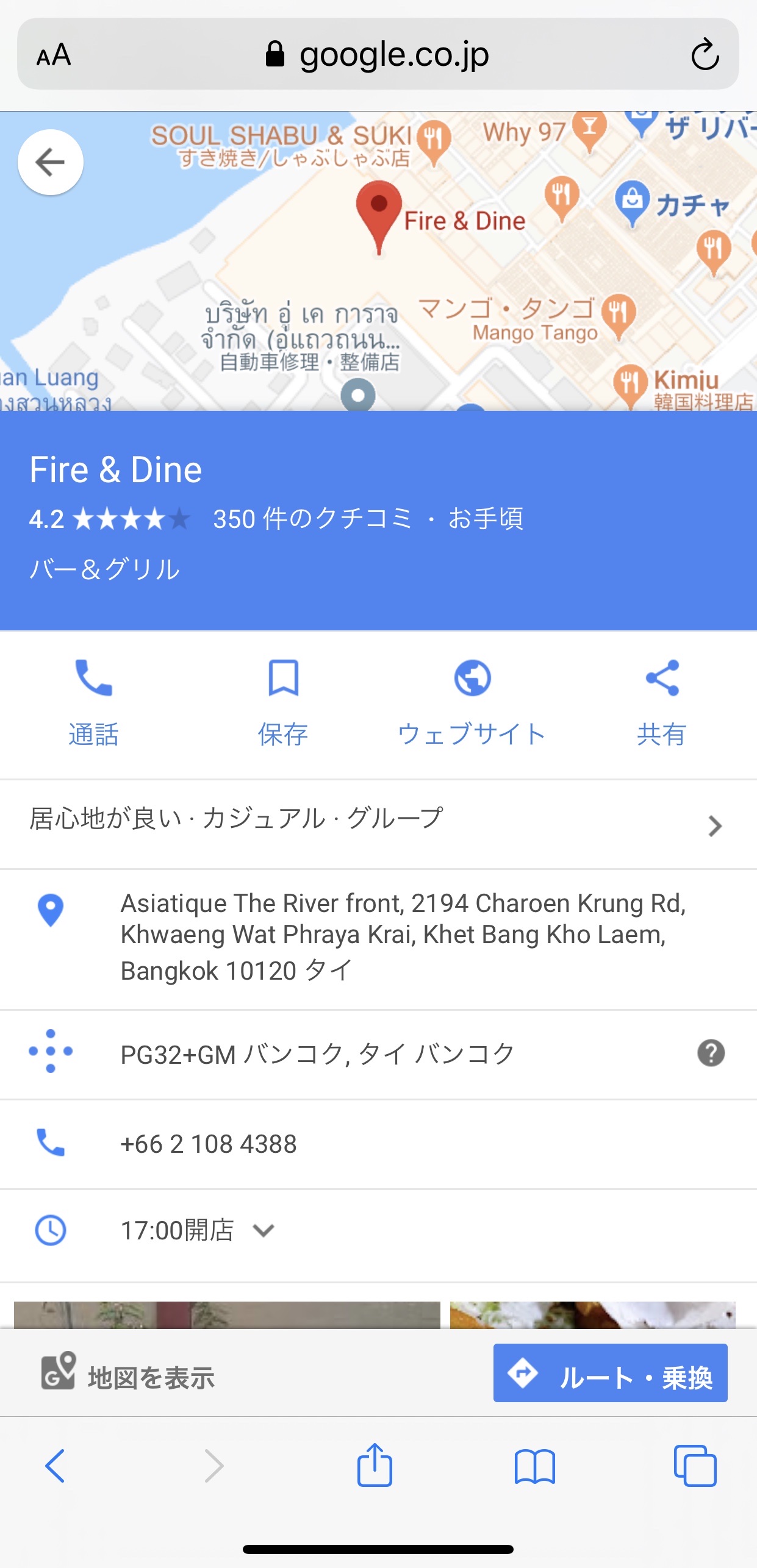Image resolution: width=757 pixels, height=1568 pixels.
Task: Tap the Asiatique The River front address row
Action: pyautogui.click(x=403, y=936)
